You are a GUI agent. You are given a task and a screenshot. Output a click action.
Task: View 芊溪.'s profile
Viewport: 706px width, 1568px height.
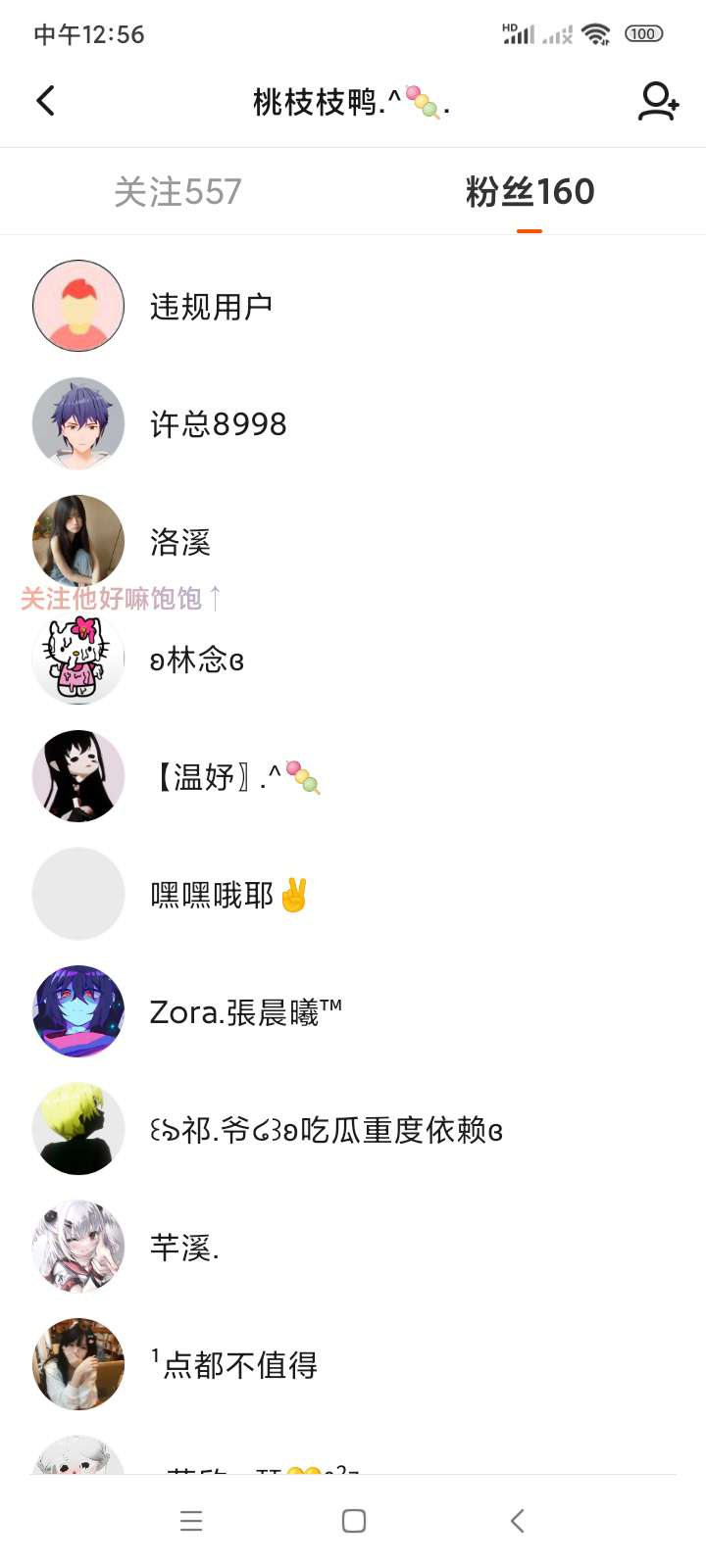[x=184, y=1248]
